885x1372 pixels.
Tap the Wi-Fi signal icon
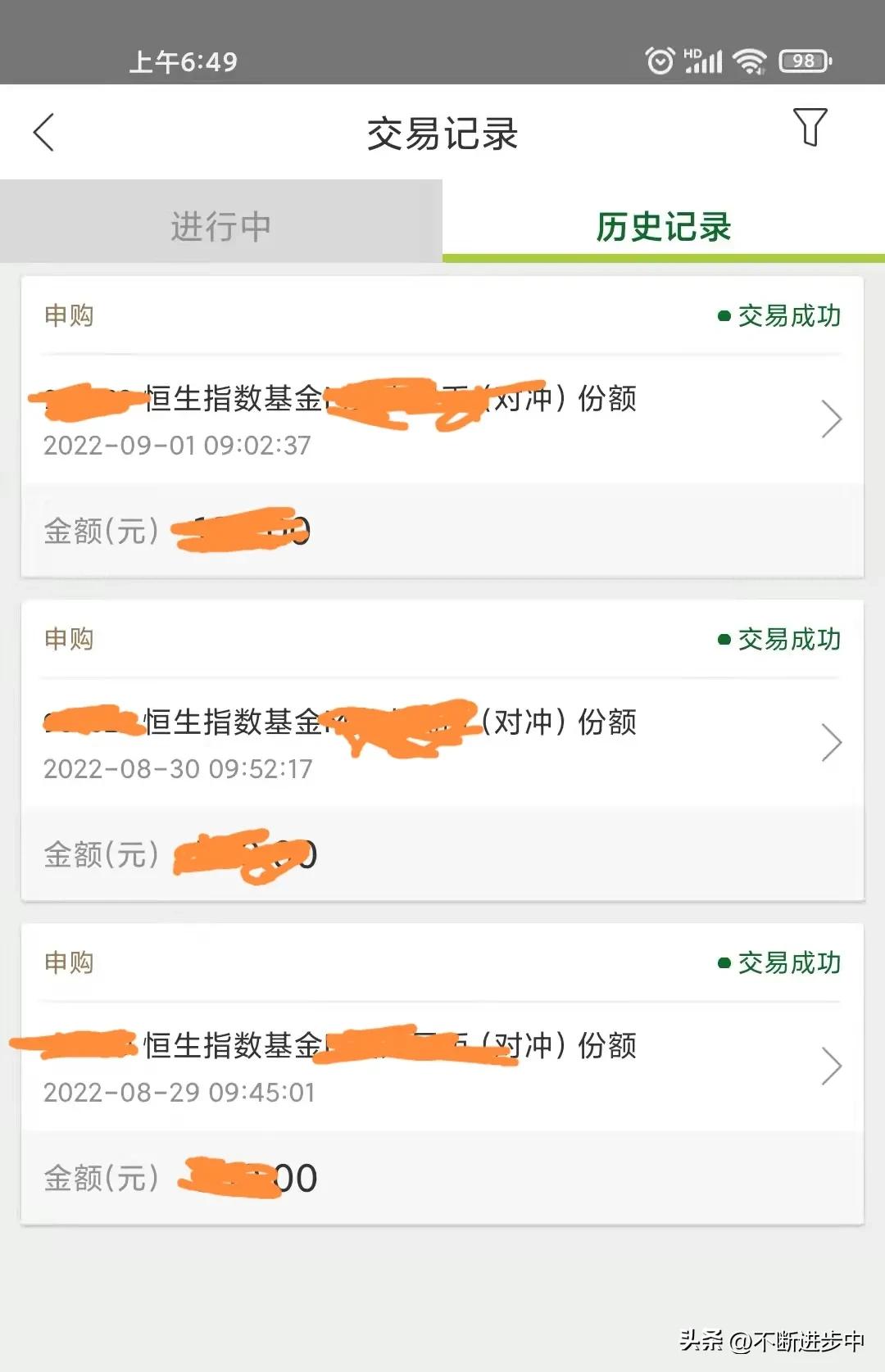(747, 60)
